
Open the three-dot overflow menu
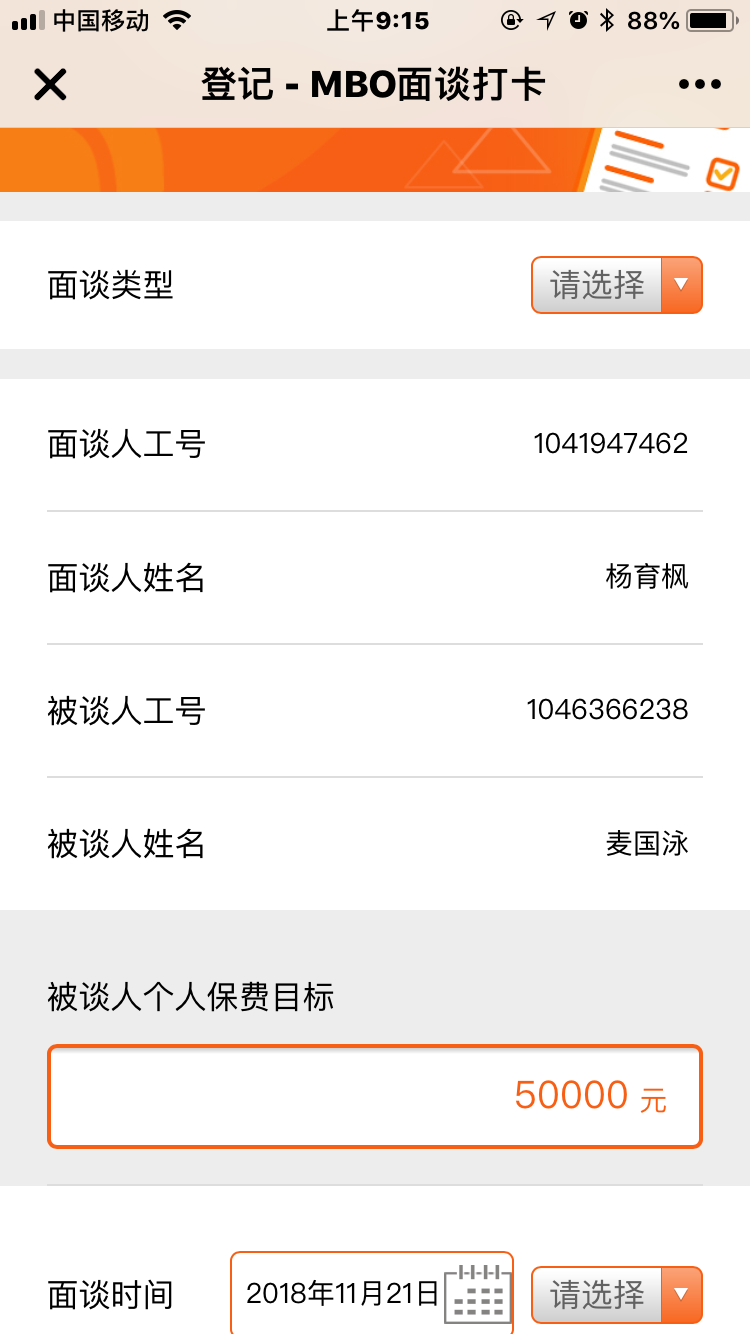[x=699, y=85]
